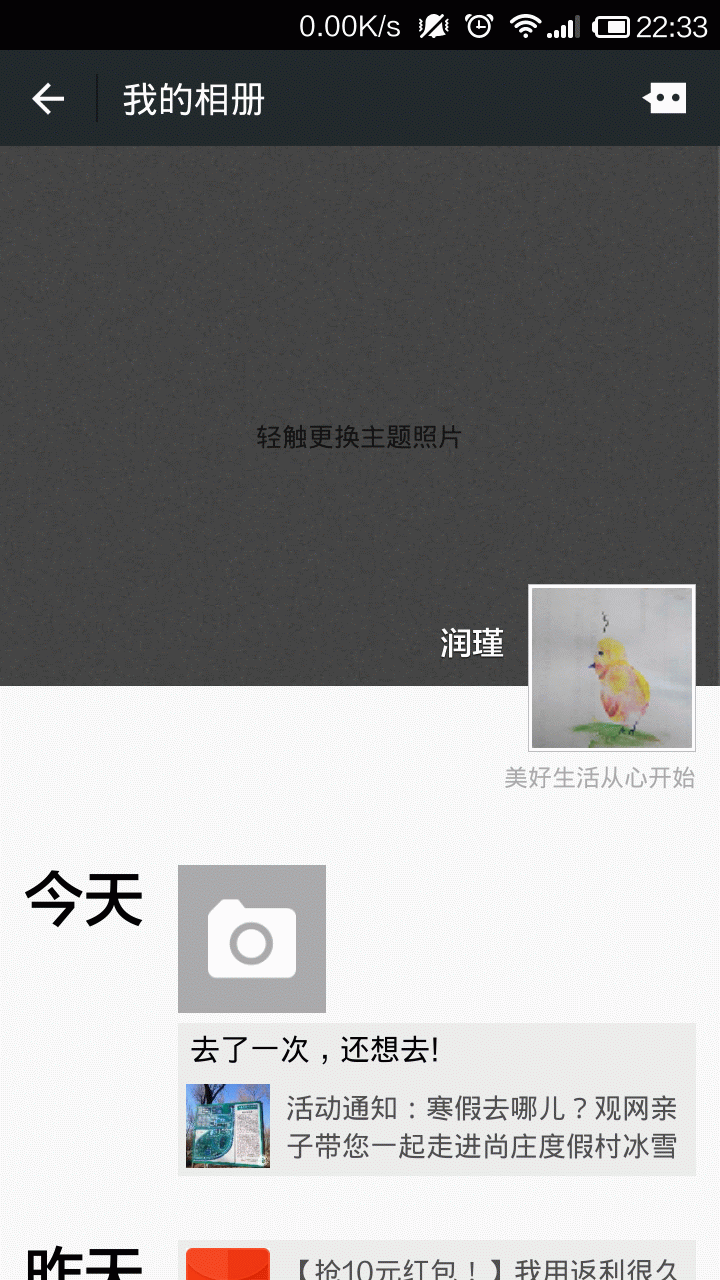This screenshot has width=720, height=1280.
Task: Go back using the top-left arrow
Action: tap(48, 99)
